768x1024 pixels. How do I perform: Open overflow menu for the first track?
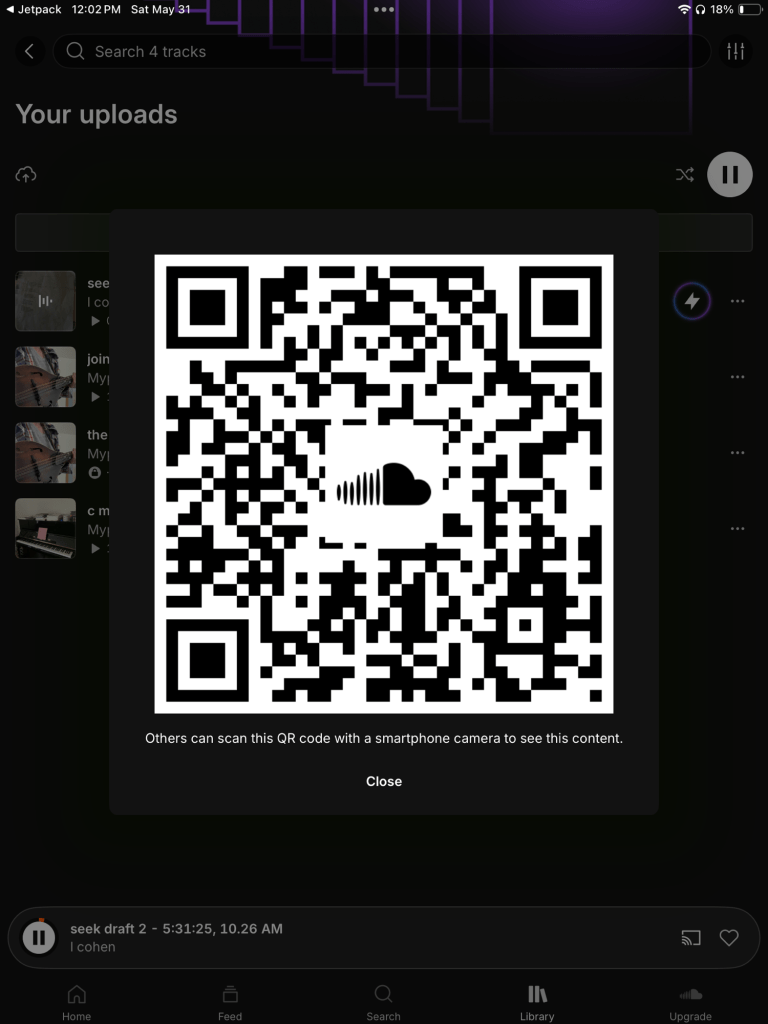coord(738,301)
